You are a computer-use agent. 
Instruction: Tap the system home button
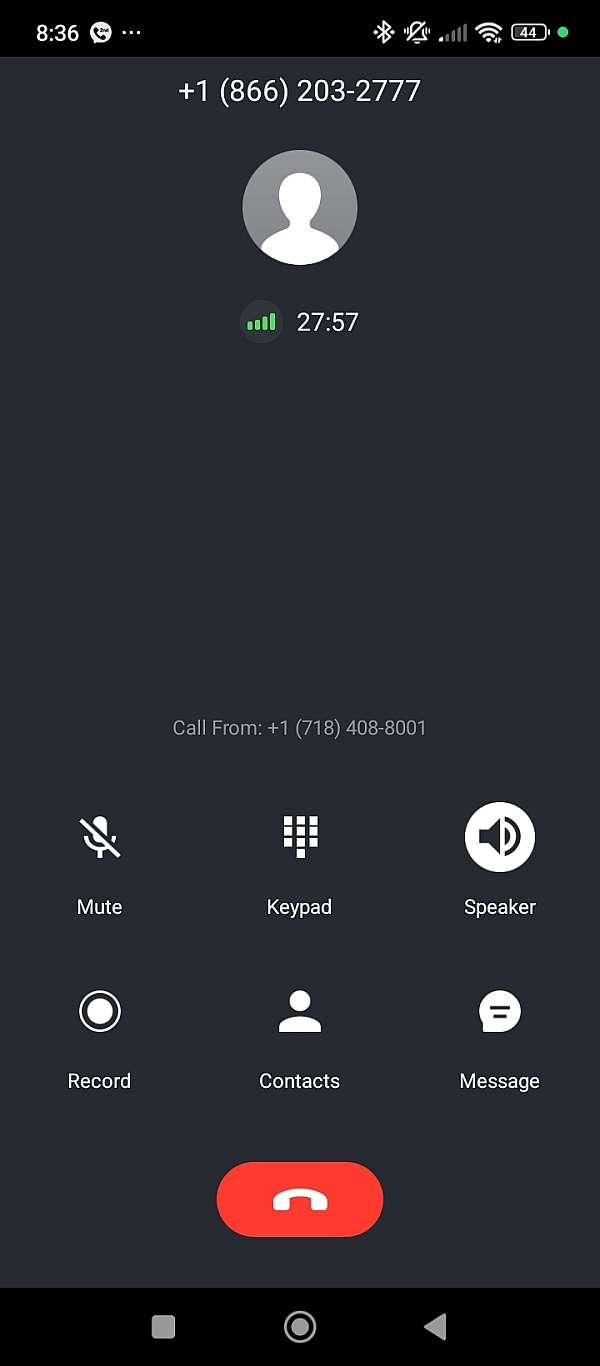(300, 1327)
